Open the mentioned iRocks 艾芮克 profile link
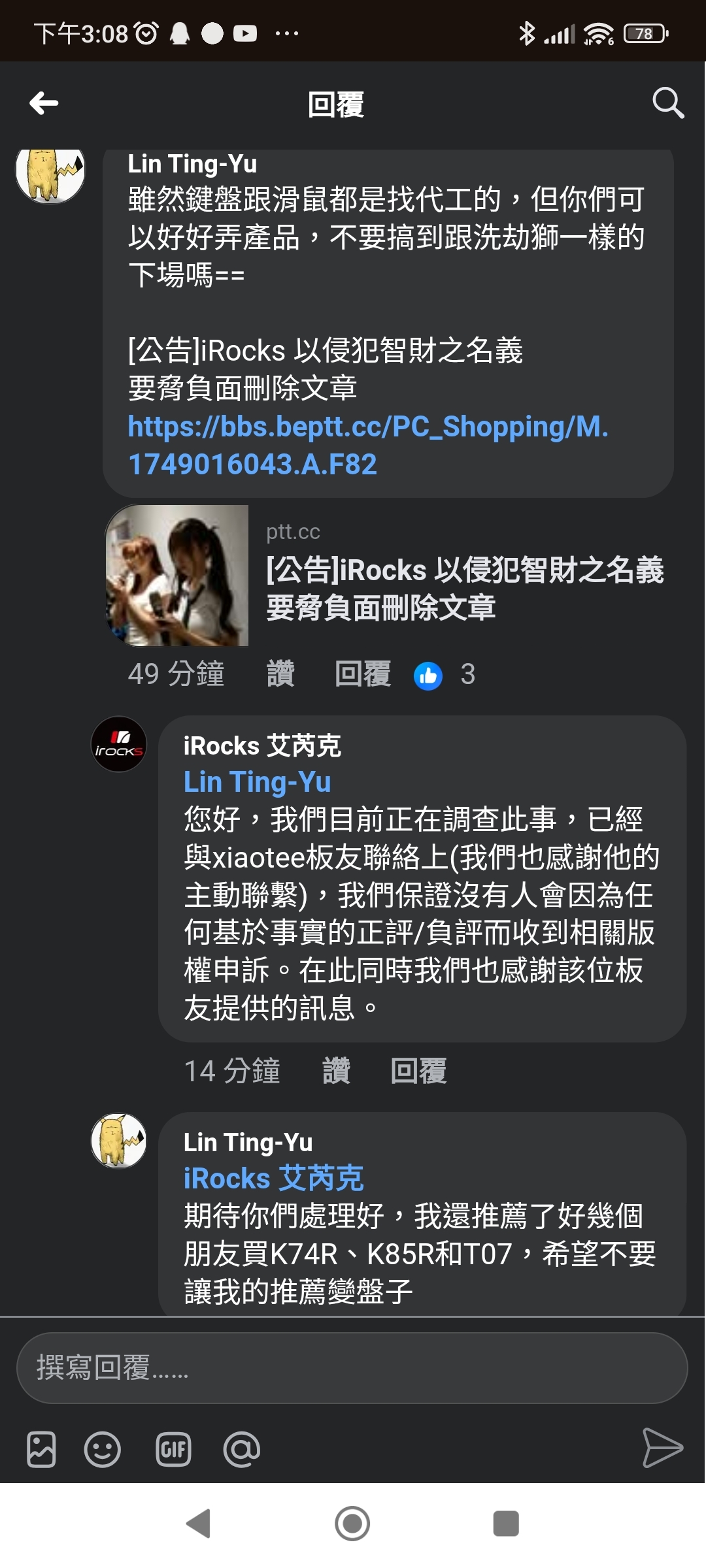Screen dimensions: 706x1568 (x=273, y=1179)
